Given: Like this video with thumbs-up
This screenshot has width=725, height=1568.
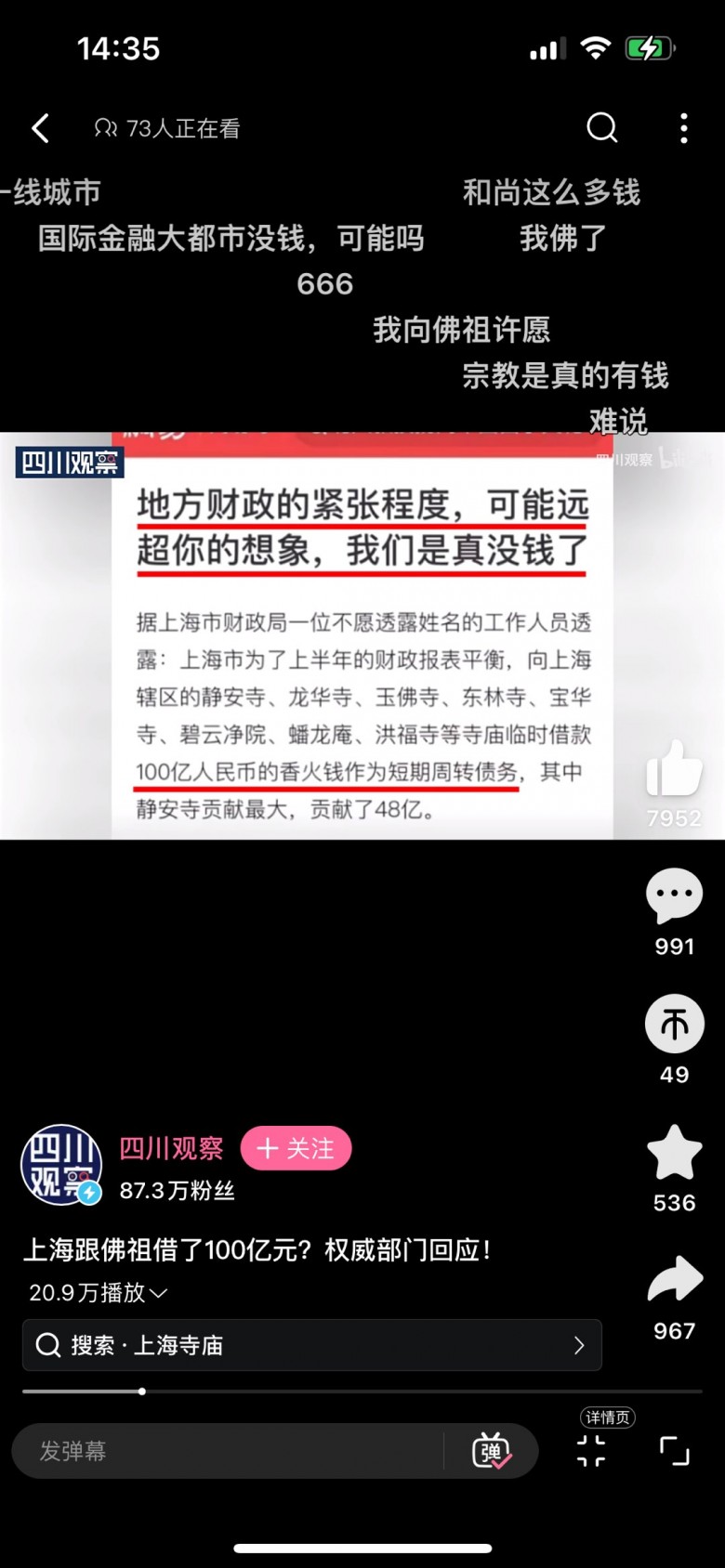Looking at the screenshot, I should [674, 771].
